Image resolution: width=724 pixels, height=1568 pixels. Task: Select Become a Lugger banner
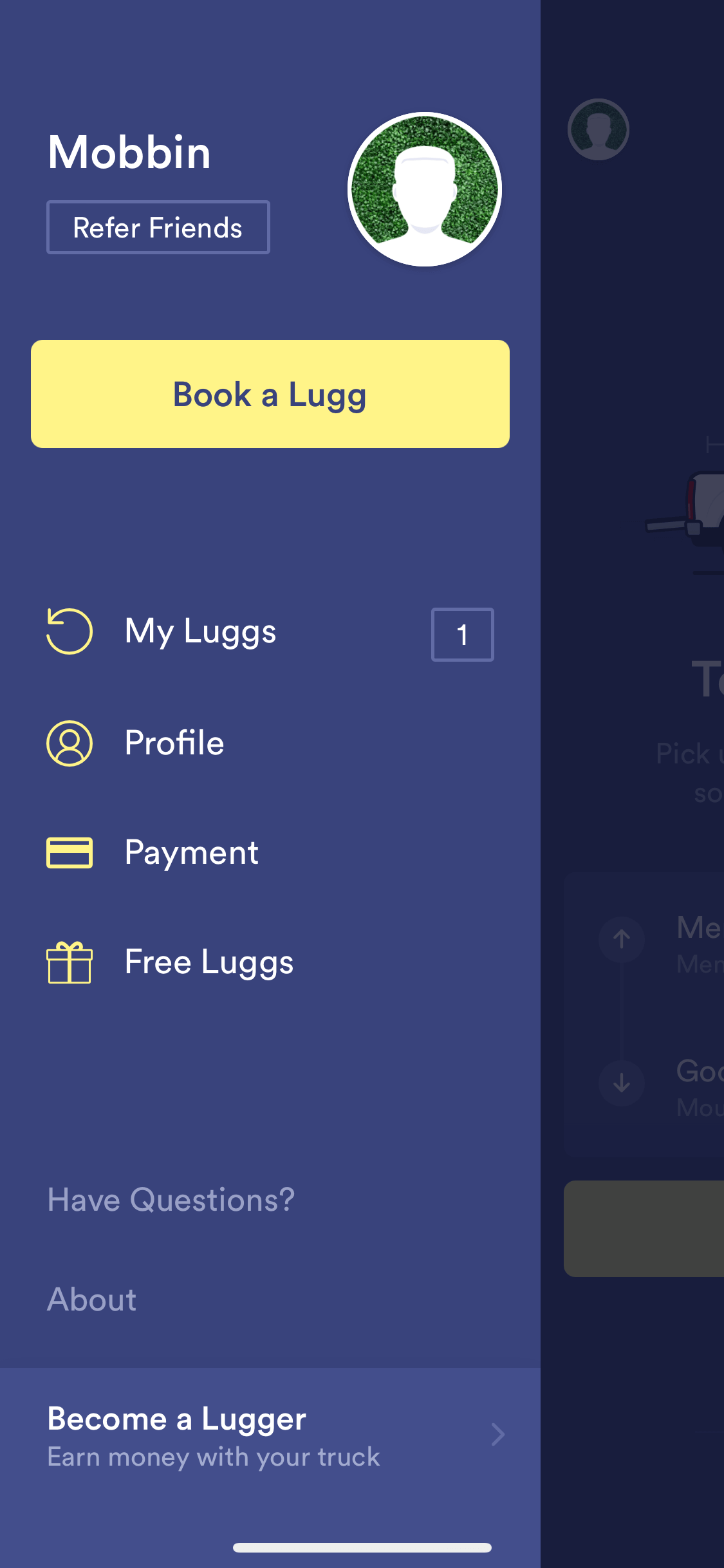[x=270, y=1437]
